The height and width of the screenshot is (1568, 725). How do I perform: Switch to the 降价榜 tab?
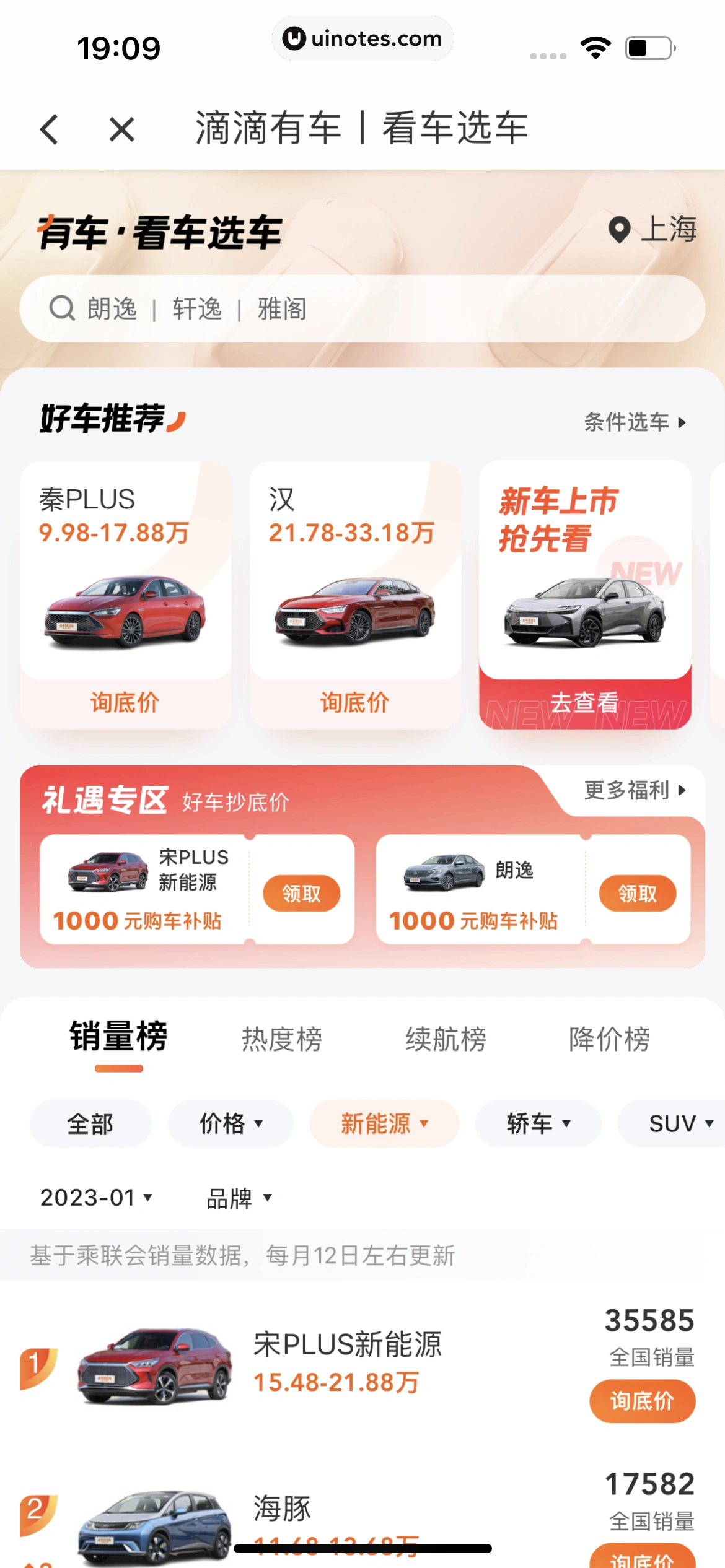click(609, 1039)
